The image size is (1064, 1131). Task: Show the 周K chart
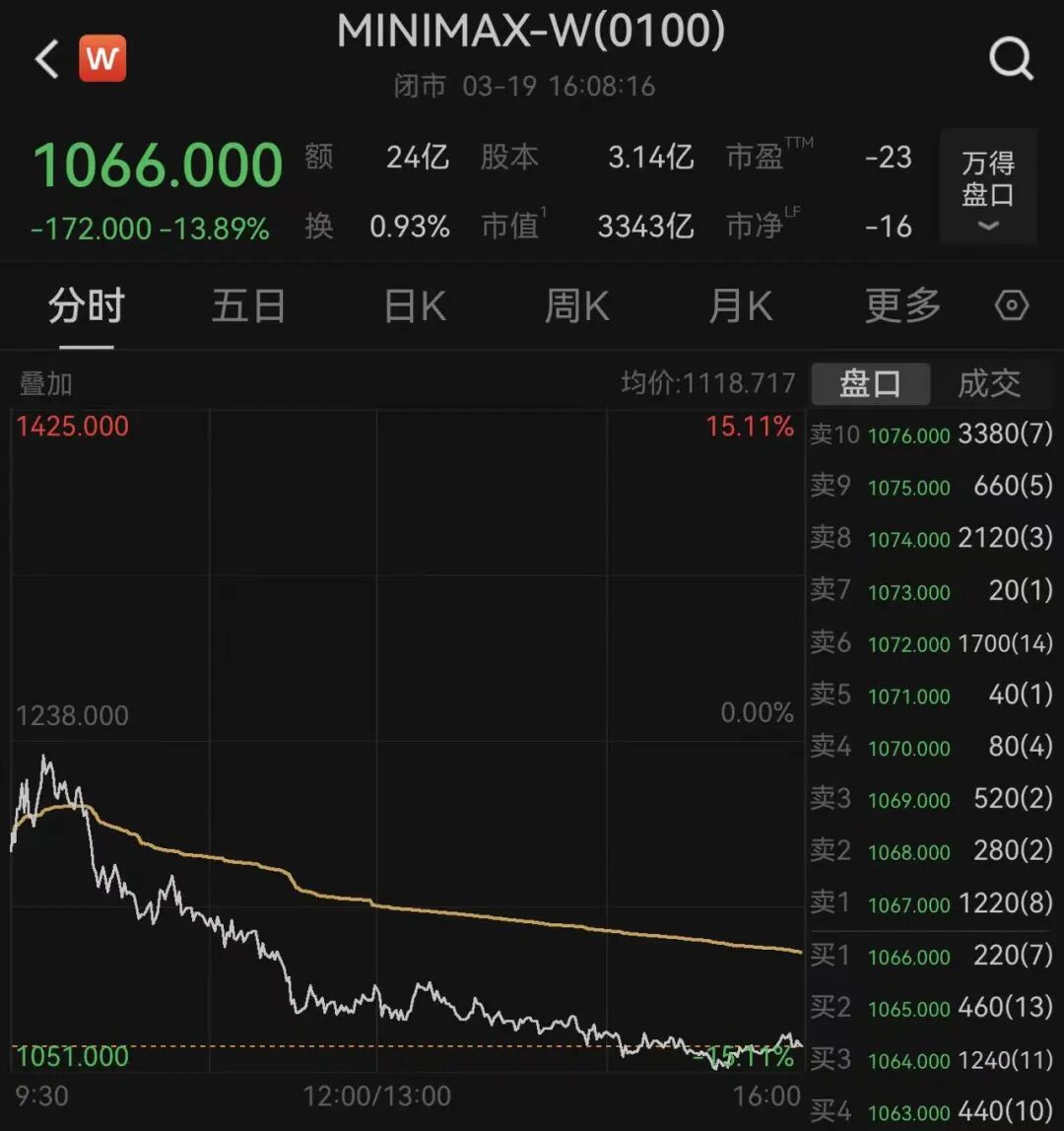click(x=577, y=307)
